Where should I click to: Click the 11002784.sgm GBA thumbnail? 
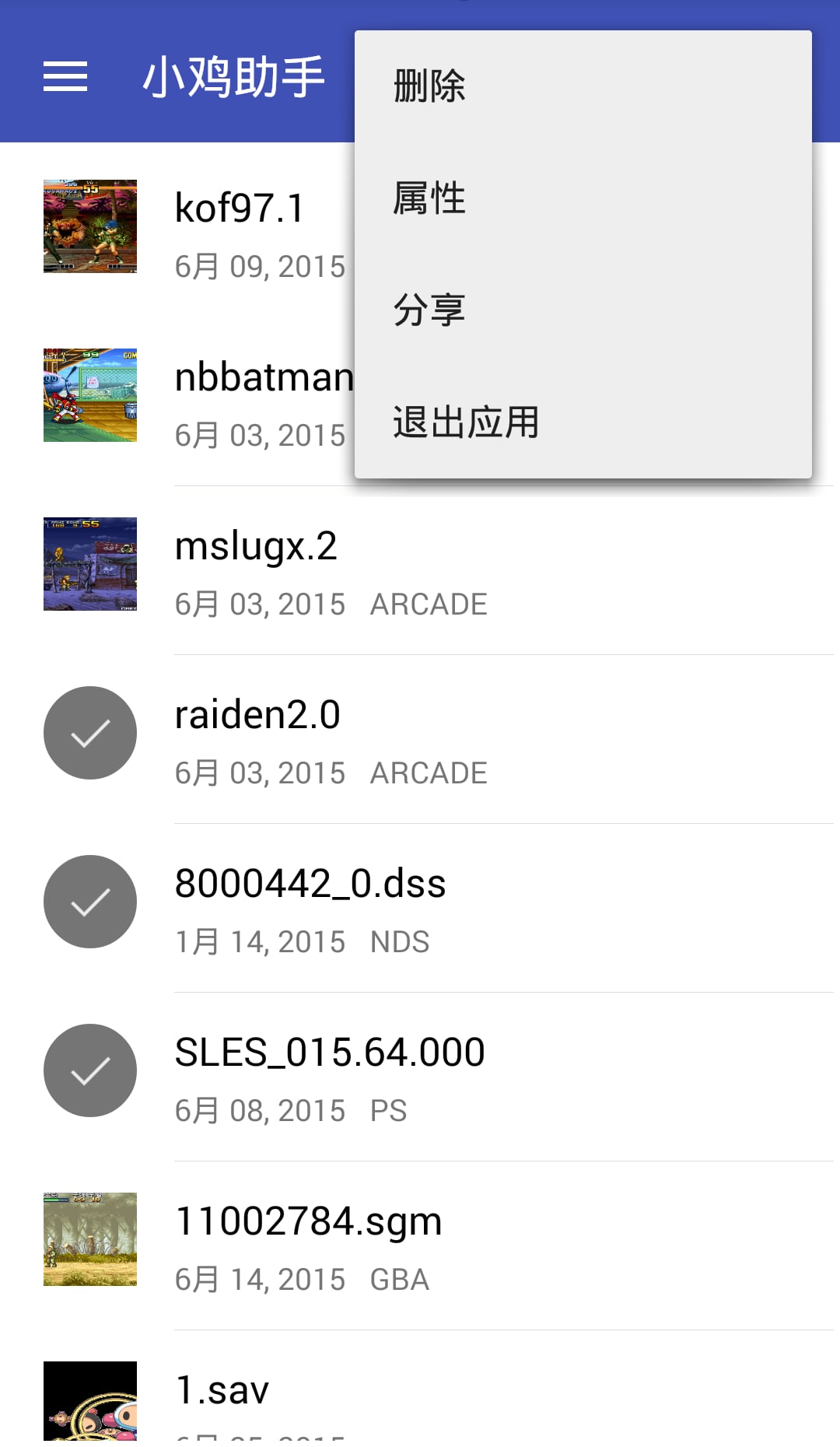click(x=89, y=1239)
